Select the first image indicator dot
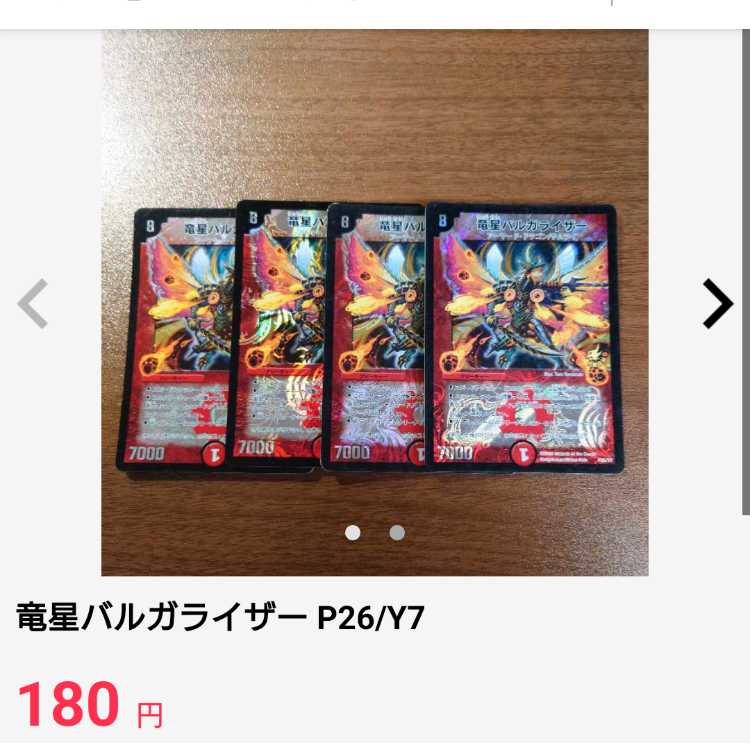The height and width of the screenshot is (750, 750). 352,533
